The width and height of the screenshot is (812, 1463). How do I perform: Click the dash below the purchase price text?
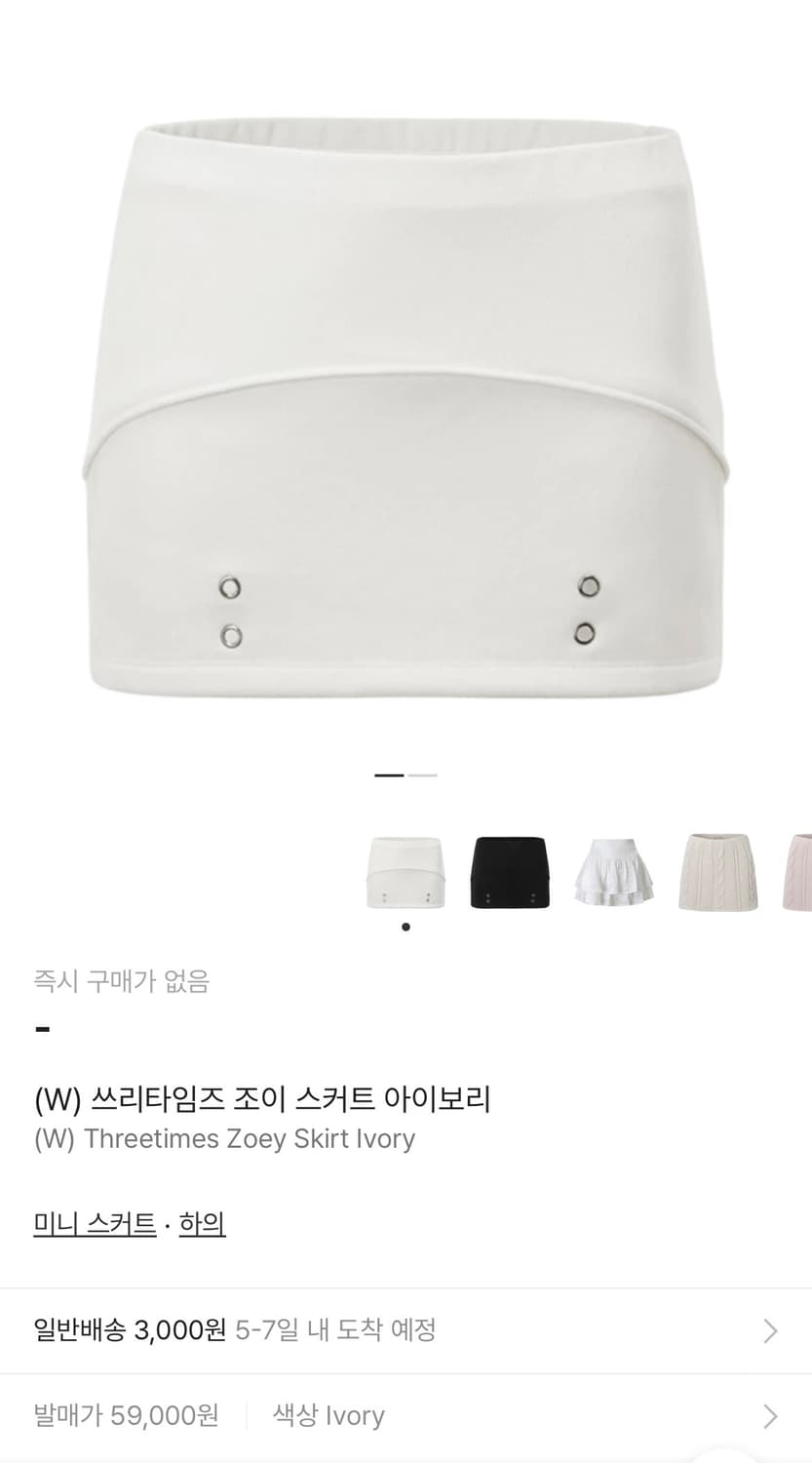(x=39, y=1029)
